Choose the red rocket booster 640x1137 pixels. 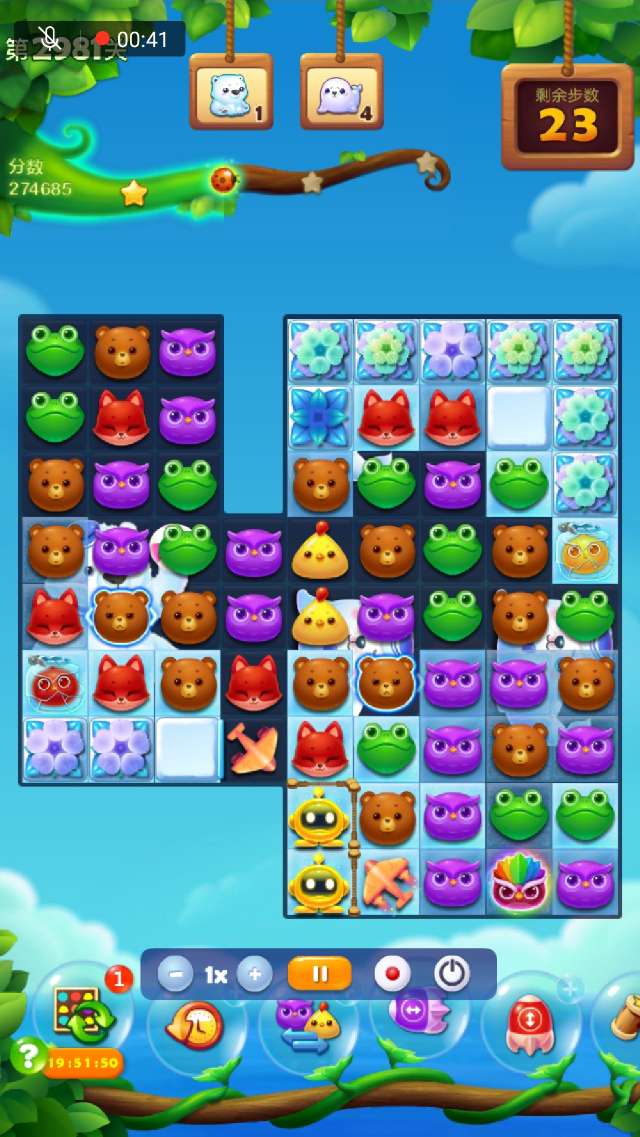pos(530,1025)
